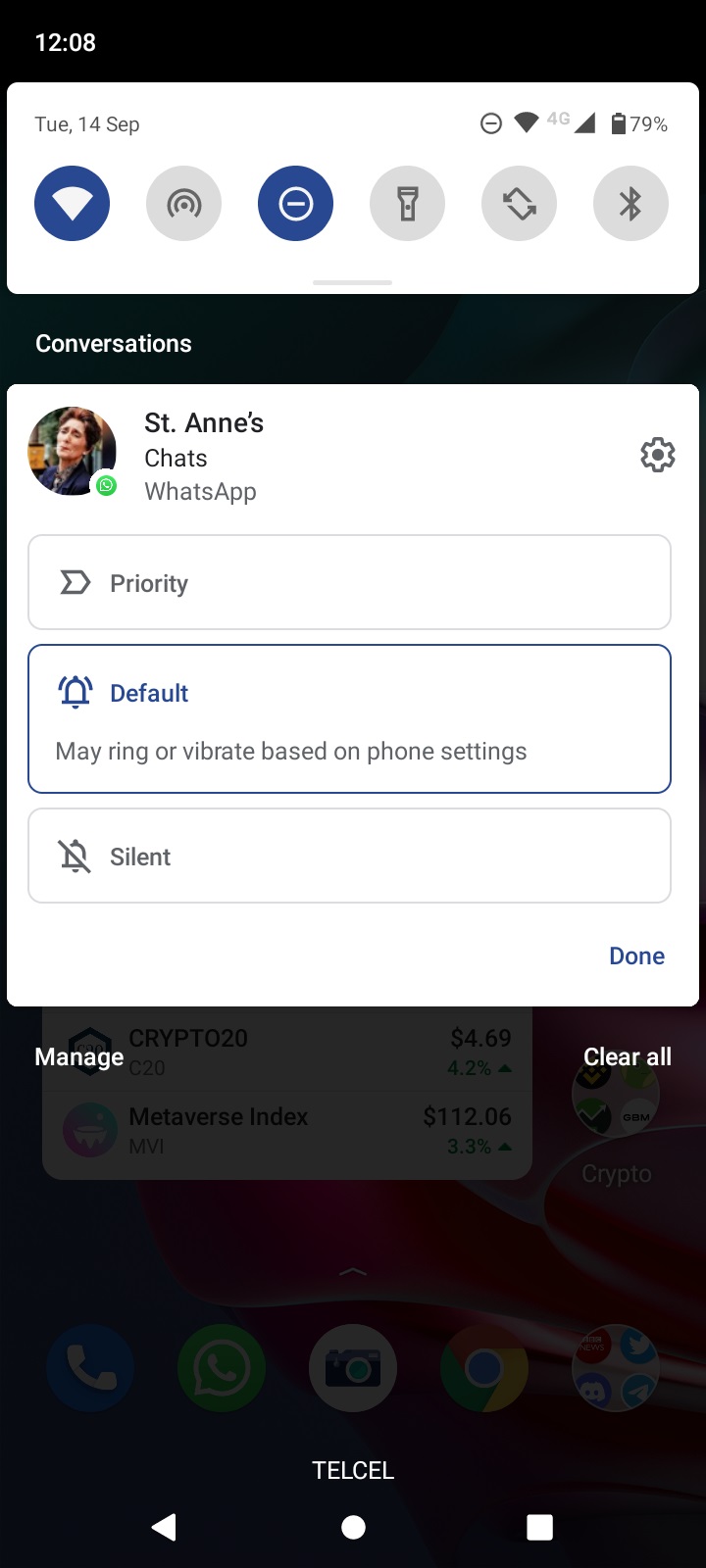706x1568 pixels.
Task: Enable the hotspot quick tile
Action: (183, 204)
